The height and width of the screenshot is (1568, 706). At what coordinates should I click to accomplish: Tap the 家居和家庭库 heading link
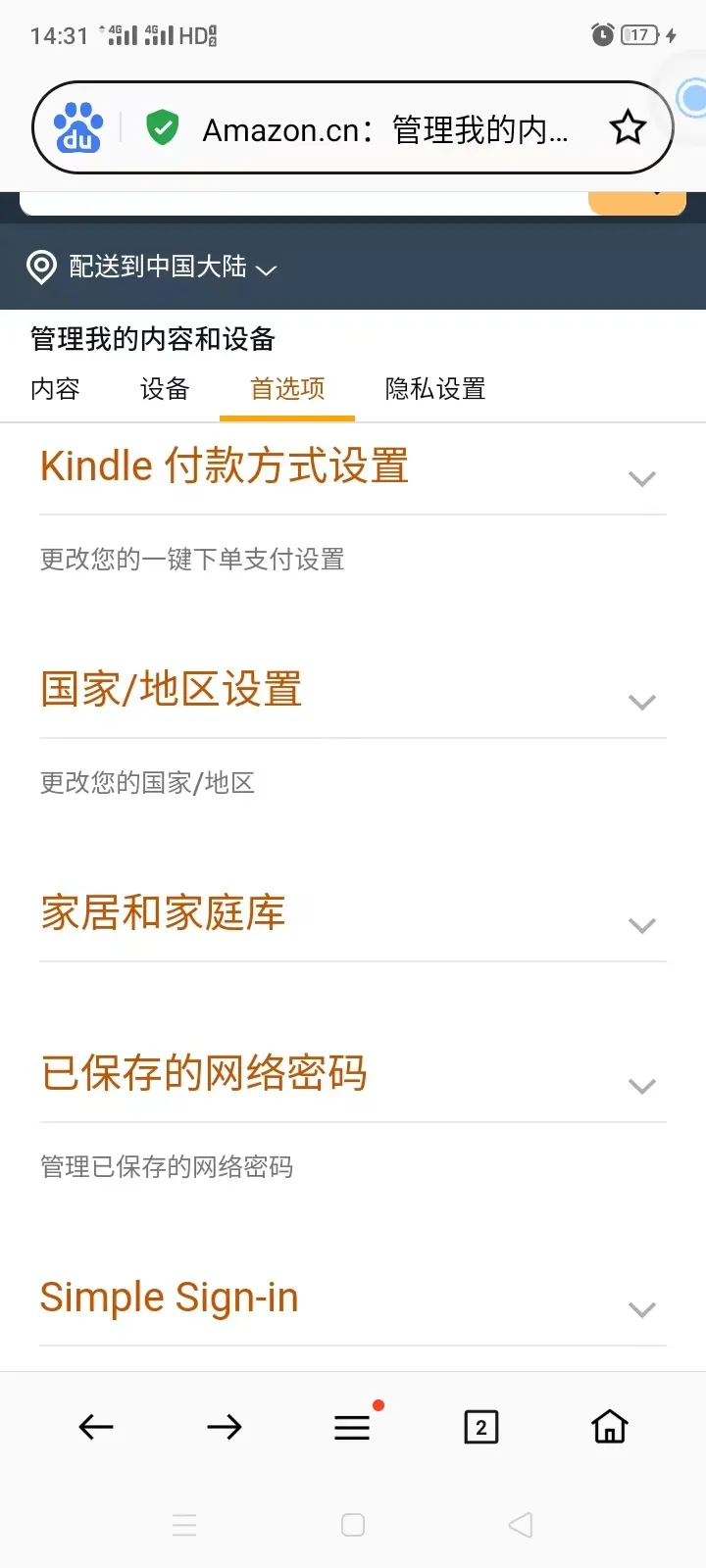(x=165, y=912)
